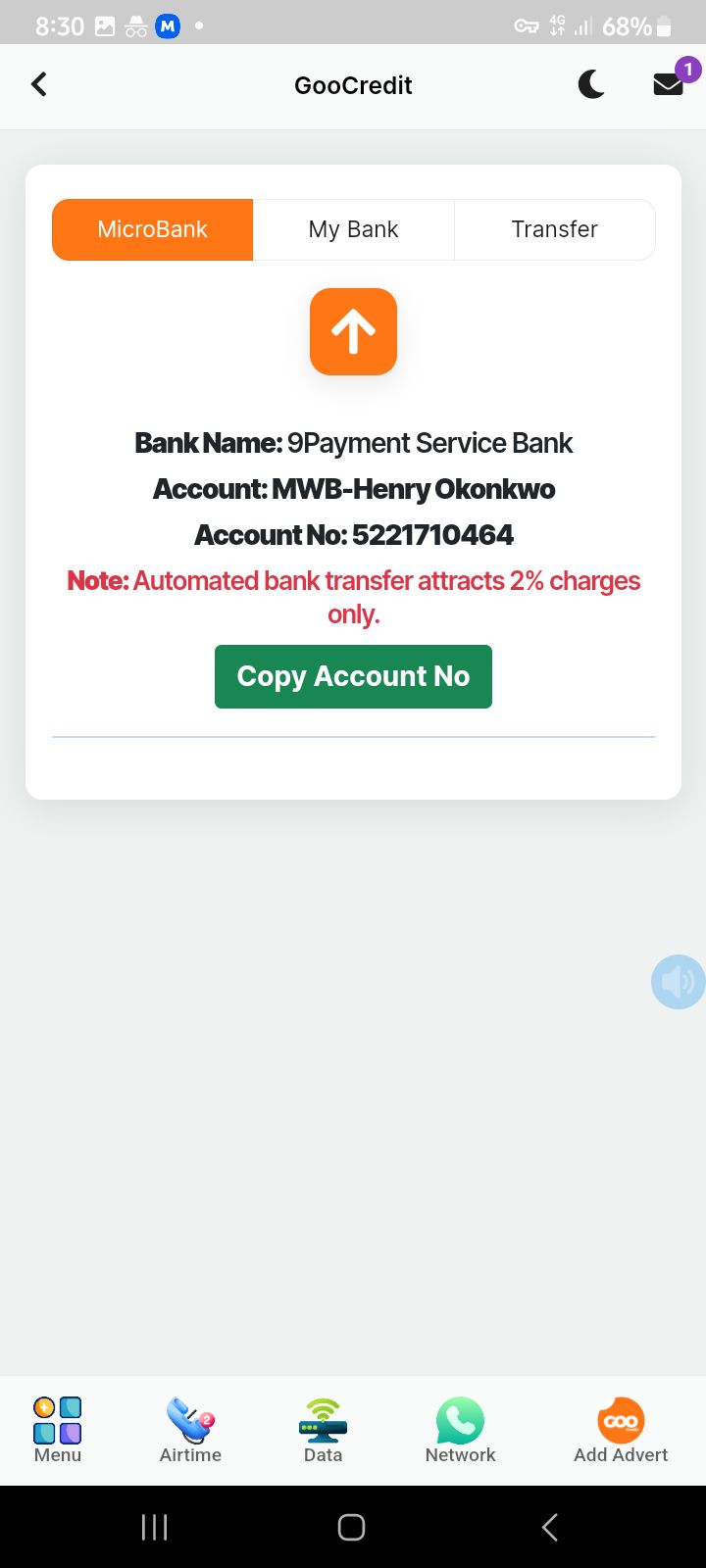This screenshot has width=706, height=1568.
Task: Tap the orange up-arrow button
Action: (x=353, y=332)
